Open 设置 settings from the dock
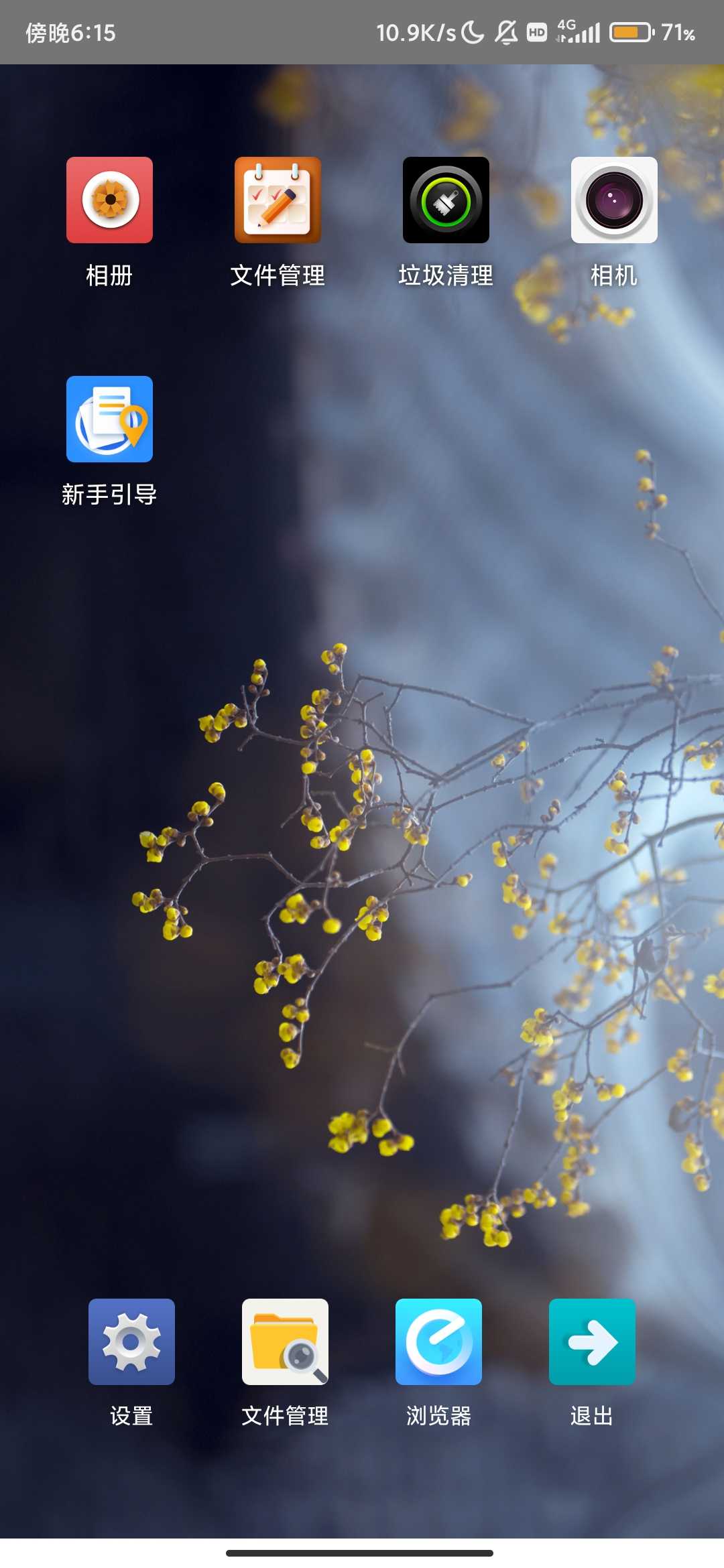 [x=131, y=1342]
